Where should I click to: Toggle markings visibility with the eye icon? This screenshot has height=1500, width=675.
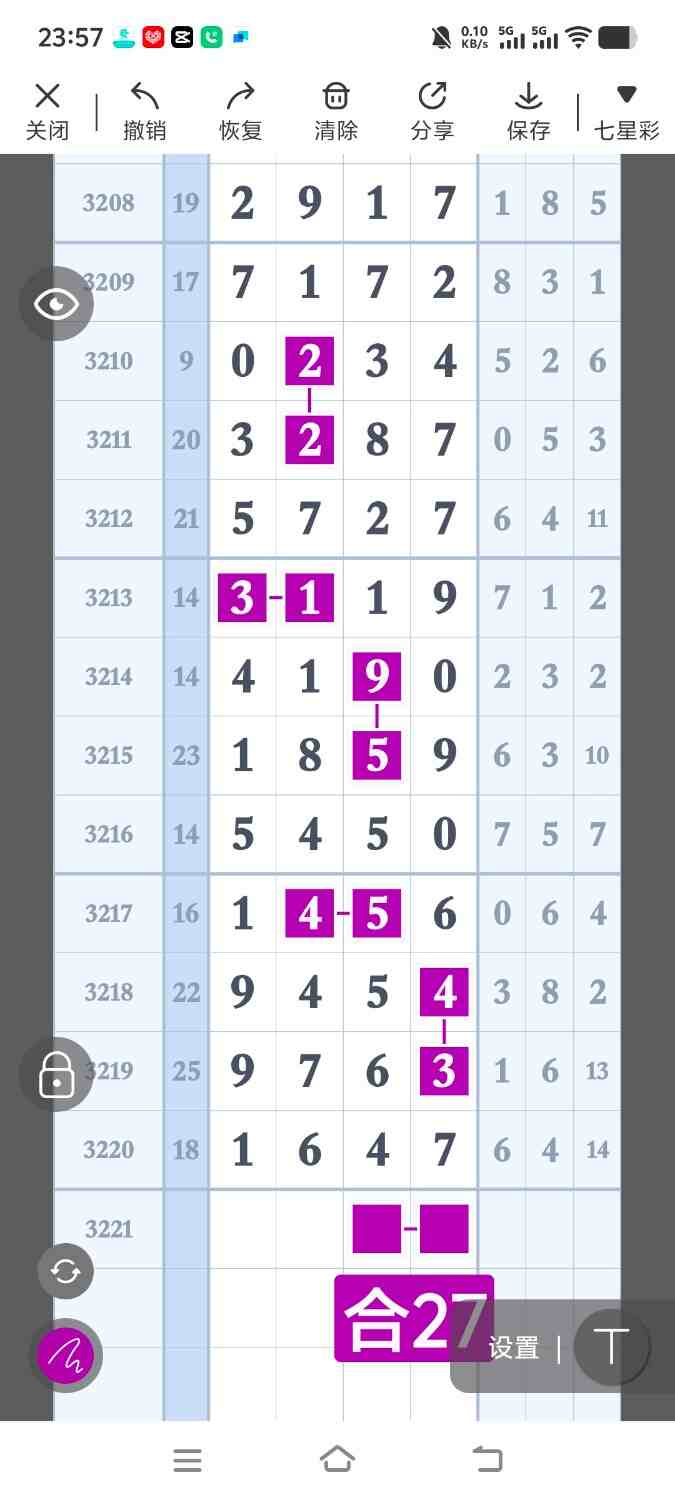pos(56,303)
